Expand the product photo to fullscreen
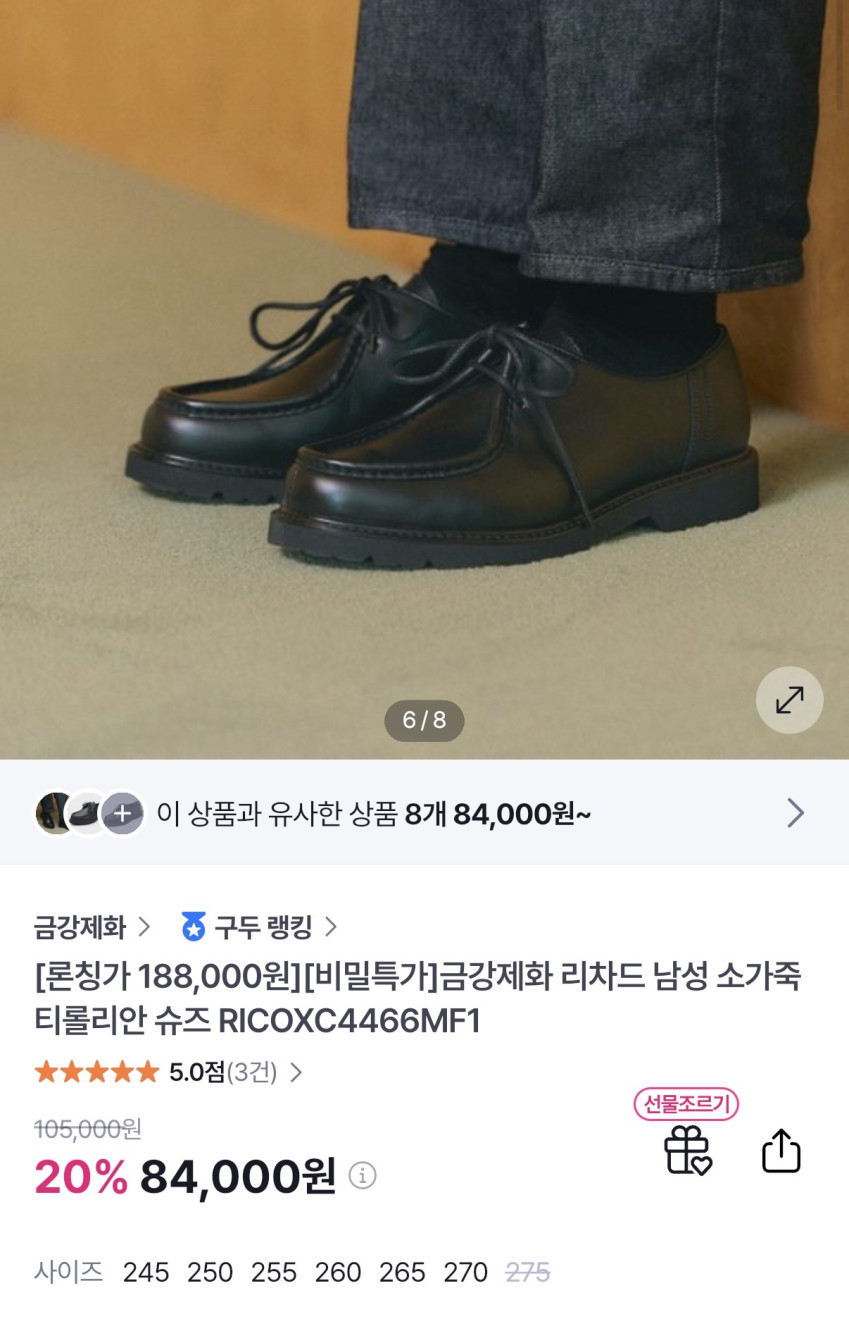 point(789,700)
